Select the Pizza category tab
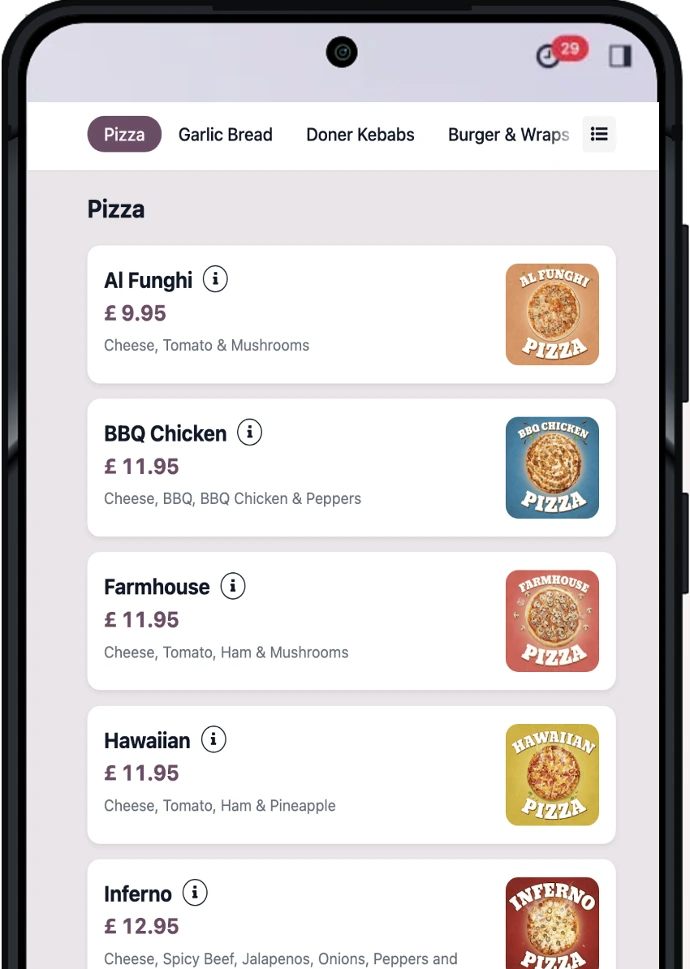 tap(124, 135)
